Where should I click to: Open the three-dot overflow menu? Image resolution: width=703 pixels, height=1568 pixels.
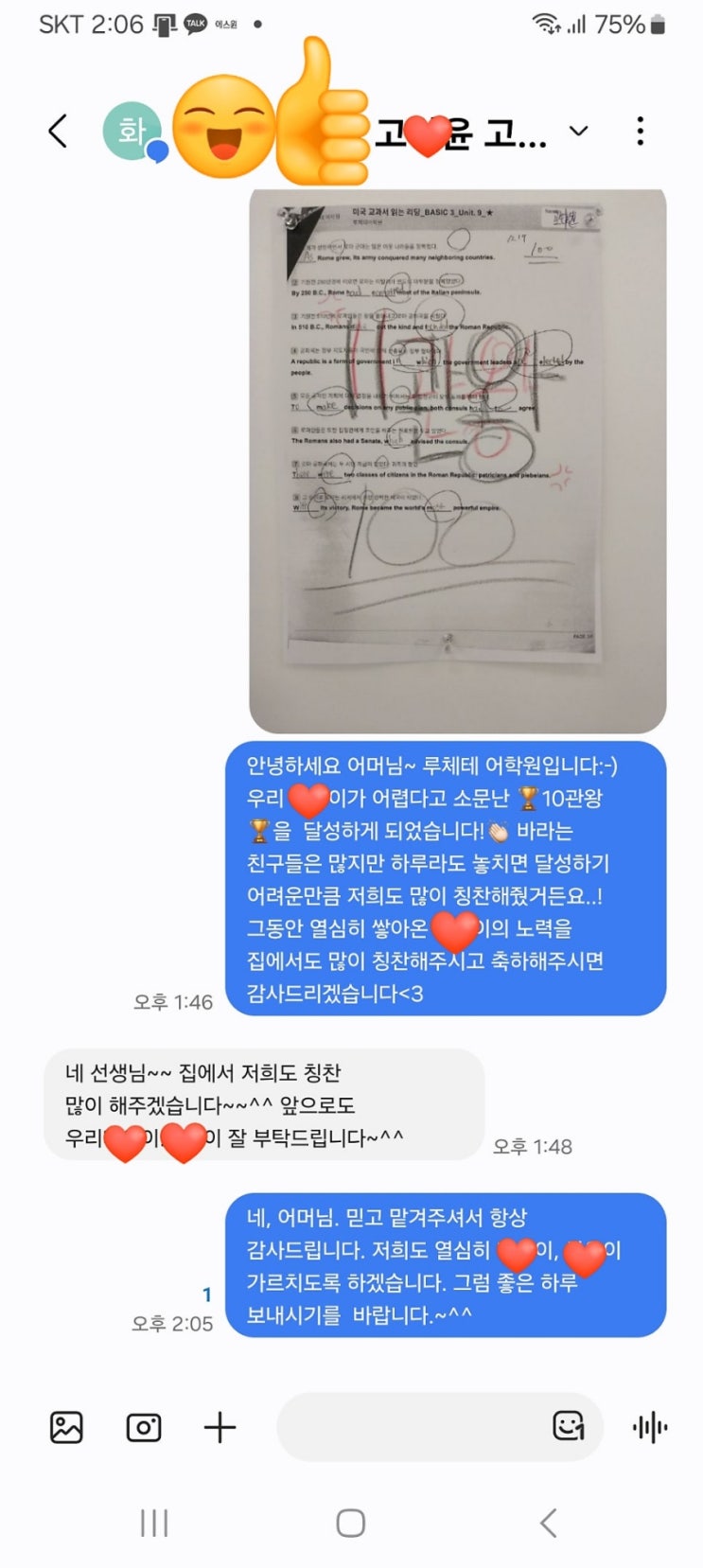click(641, 132)
